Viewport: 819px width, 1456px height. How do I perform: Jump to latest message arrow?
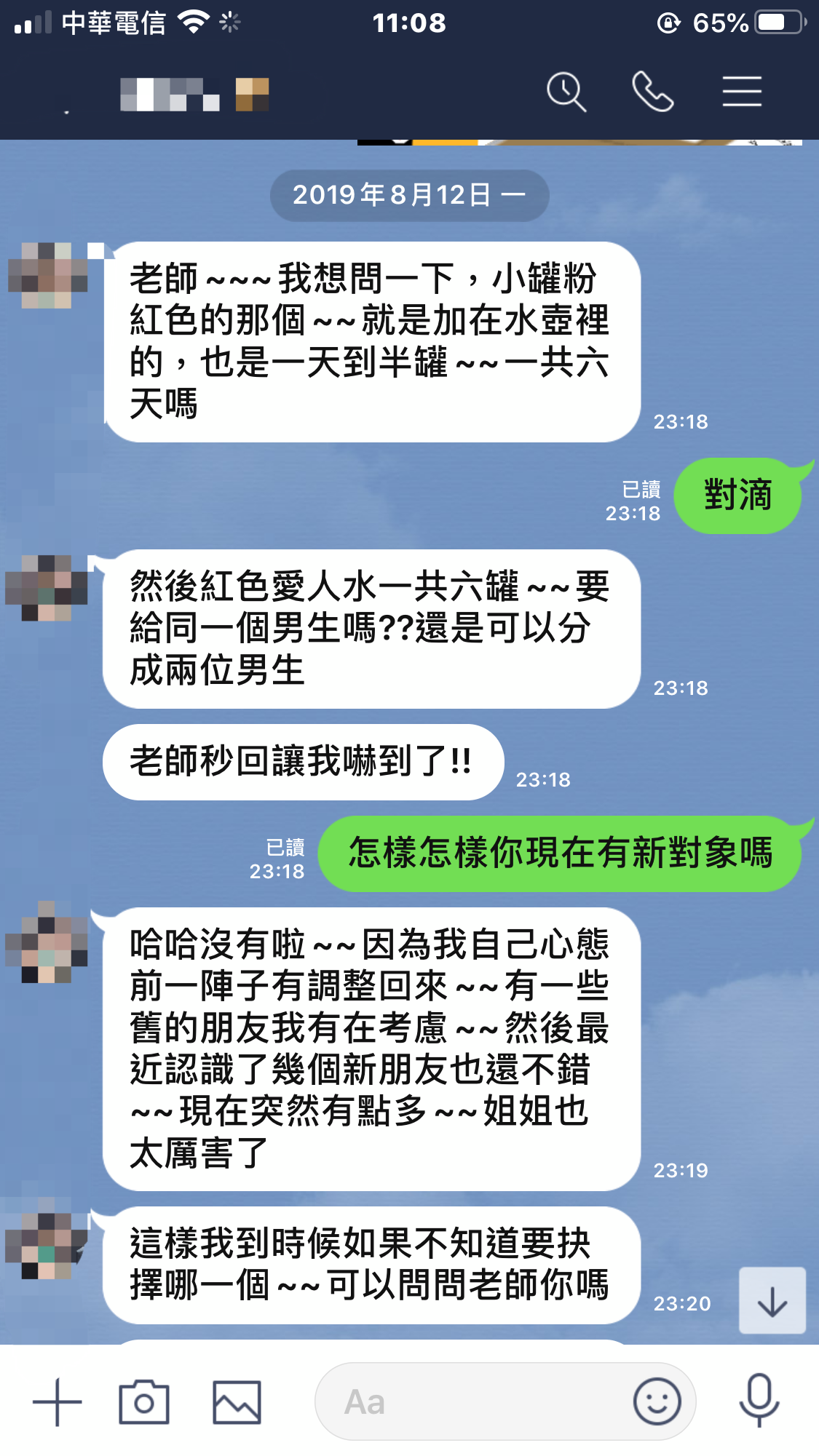[772, 1300]
